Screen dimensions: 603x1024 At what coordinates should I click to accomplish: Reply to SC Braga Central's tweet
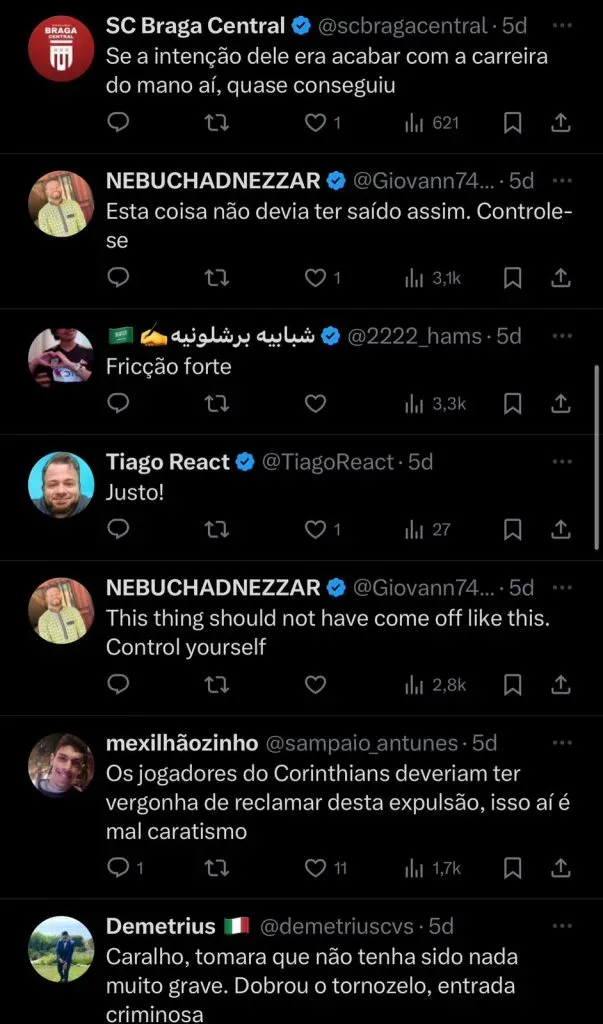[118, 123]
